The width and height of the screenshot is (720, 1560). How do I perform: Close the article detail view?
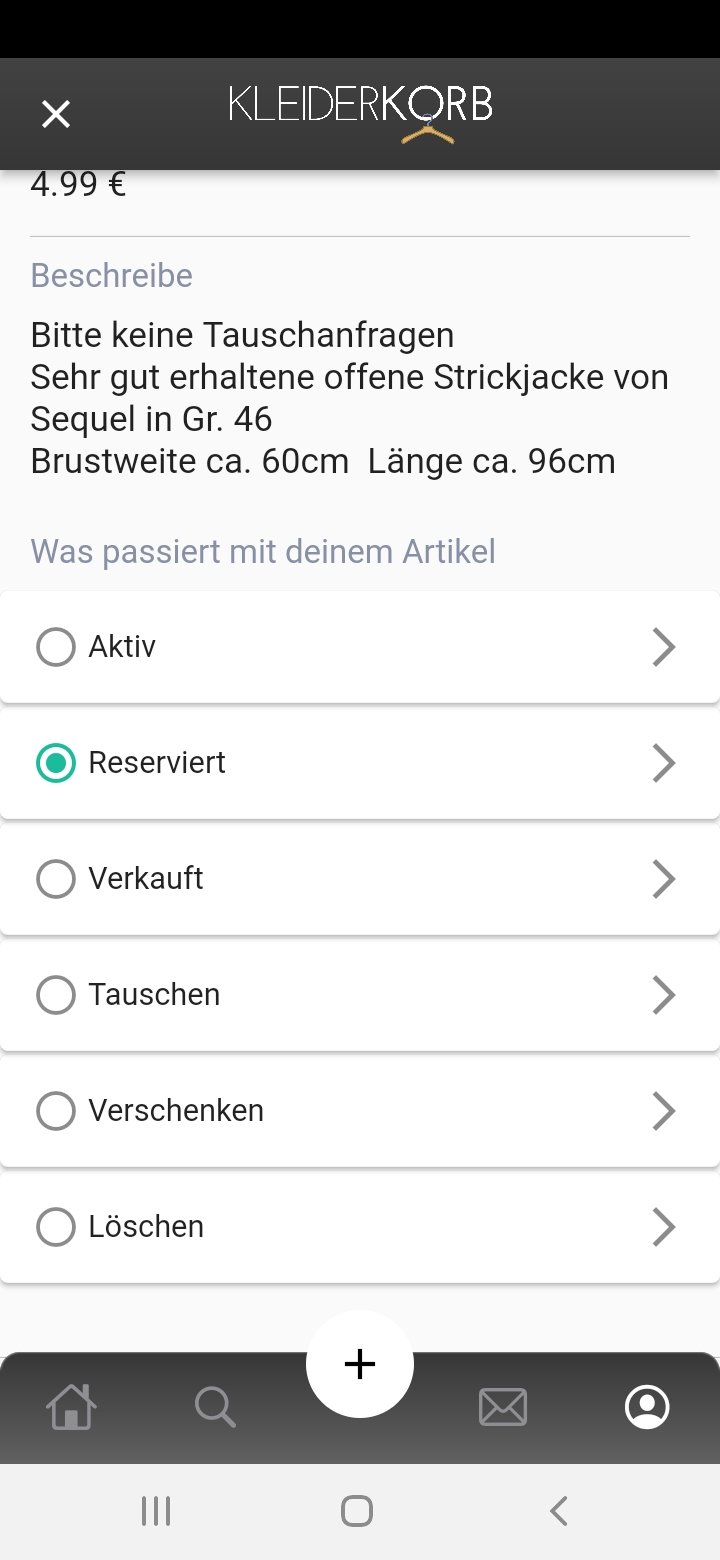coord(56,115)
